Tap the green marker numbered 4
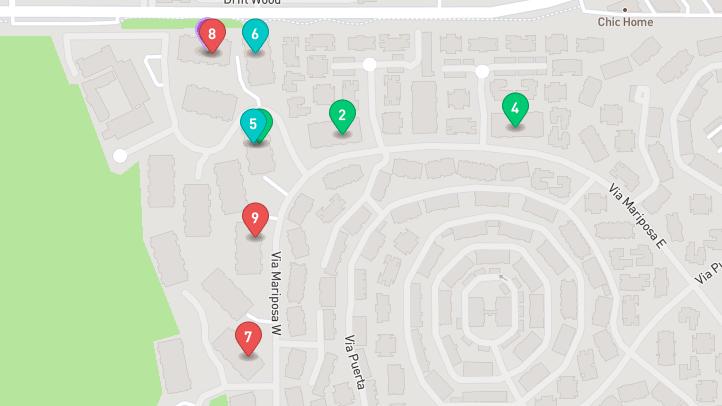 [515, 108]
